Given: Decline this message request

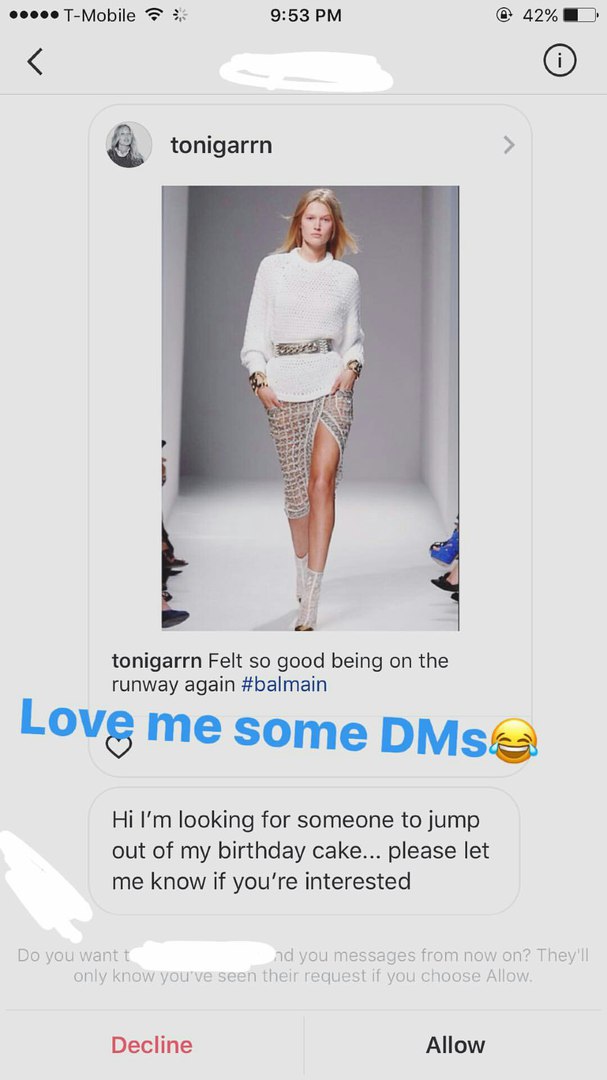Looking at the screenshot, I should click(x=152, y=1045).
